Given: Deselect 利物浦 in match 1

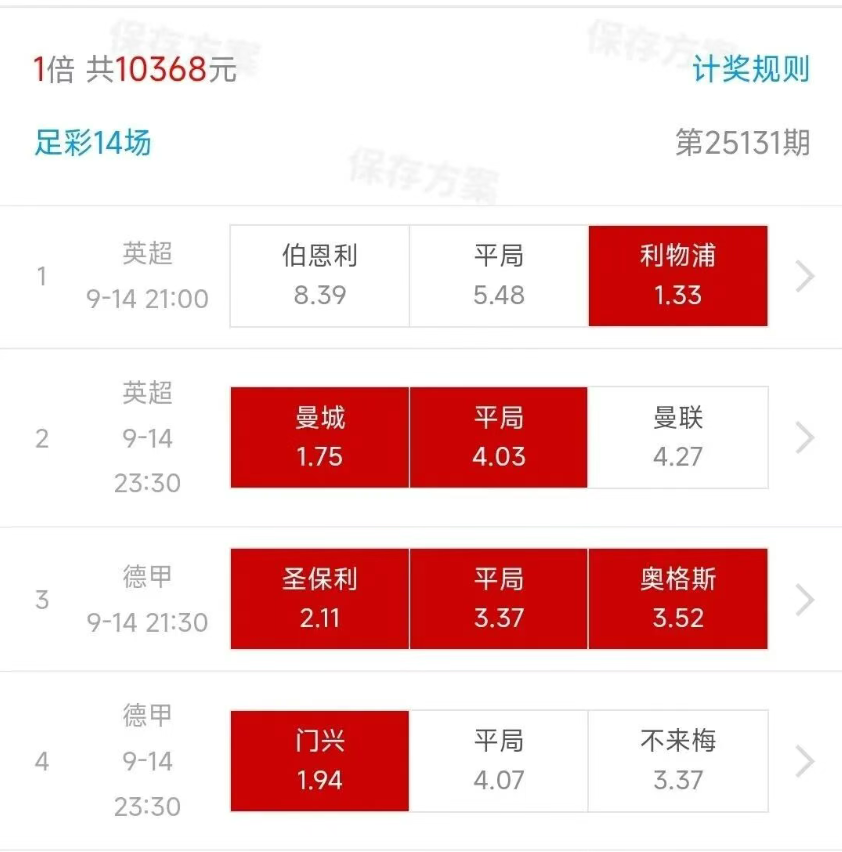Looking at the screenshot, I should 678,275.
